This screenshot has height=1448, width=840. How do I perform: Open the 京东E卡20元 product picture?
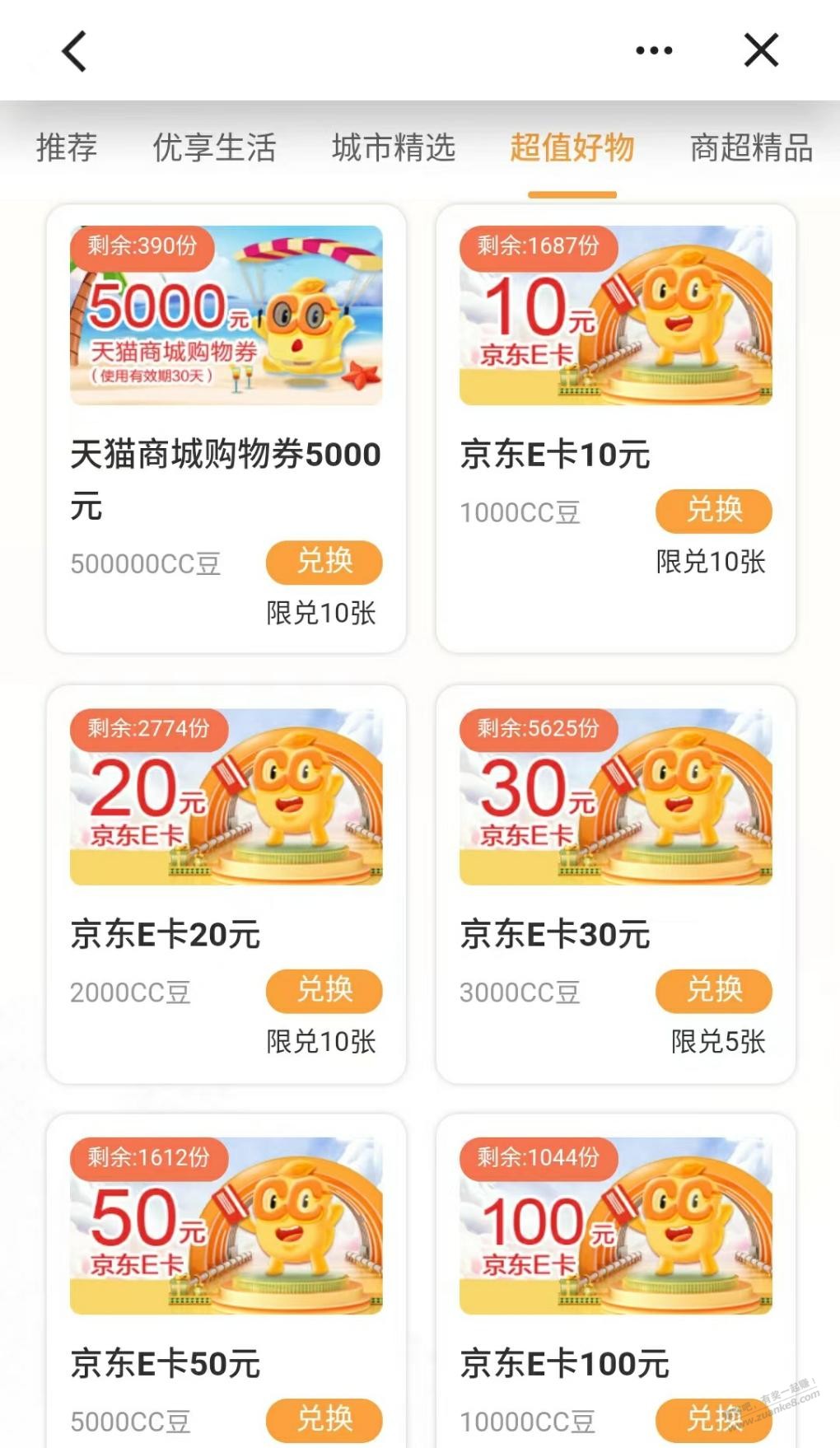(226, 796)
